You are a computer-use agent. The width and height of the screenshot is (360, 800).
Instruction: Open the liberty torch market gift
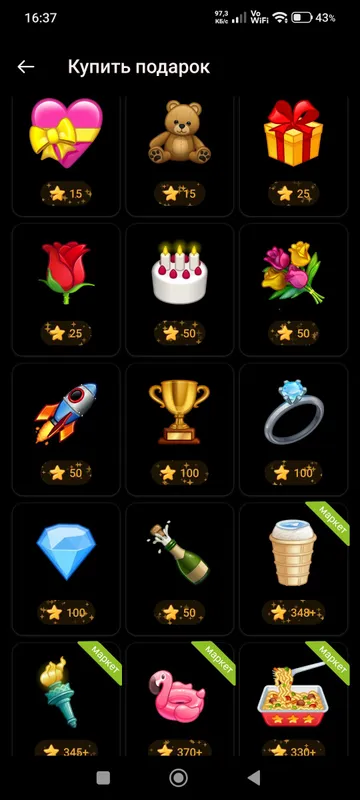66,699
